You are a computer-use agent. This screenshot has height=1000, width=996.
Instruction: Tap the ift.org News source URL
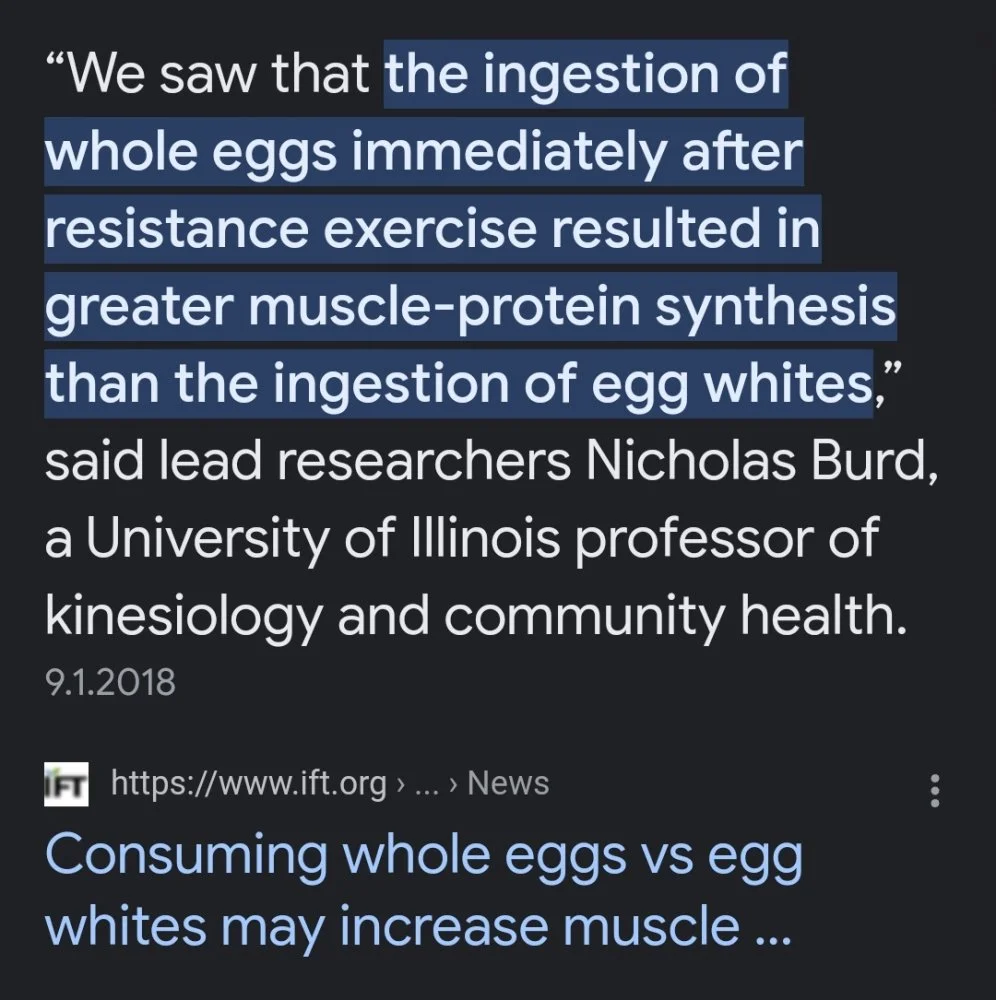click(x=329, y=783)
